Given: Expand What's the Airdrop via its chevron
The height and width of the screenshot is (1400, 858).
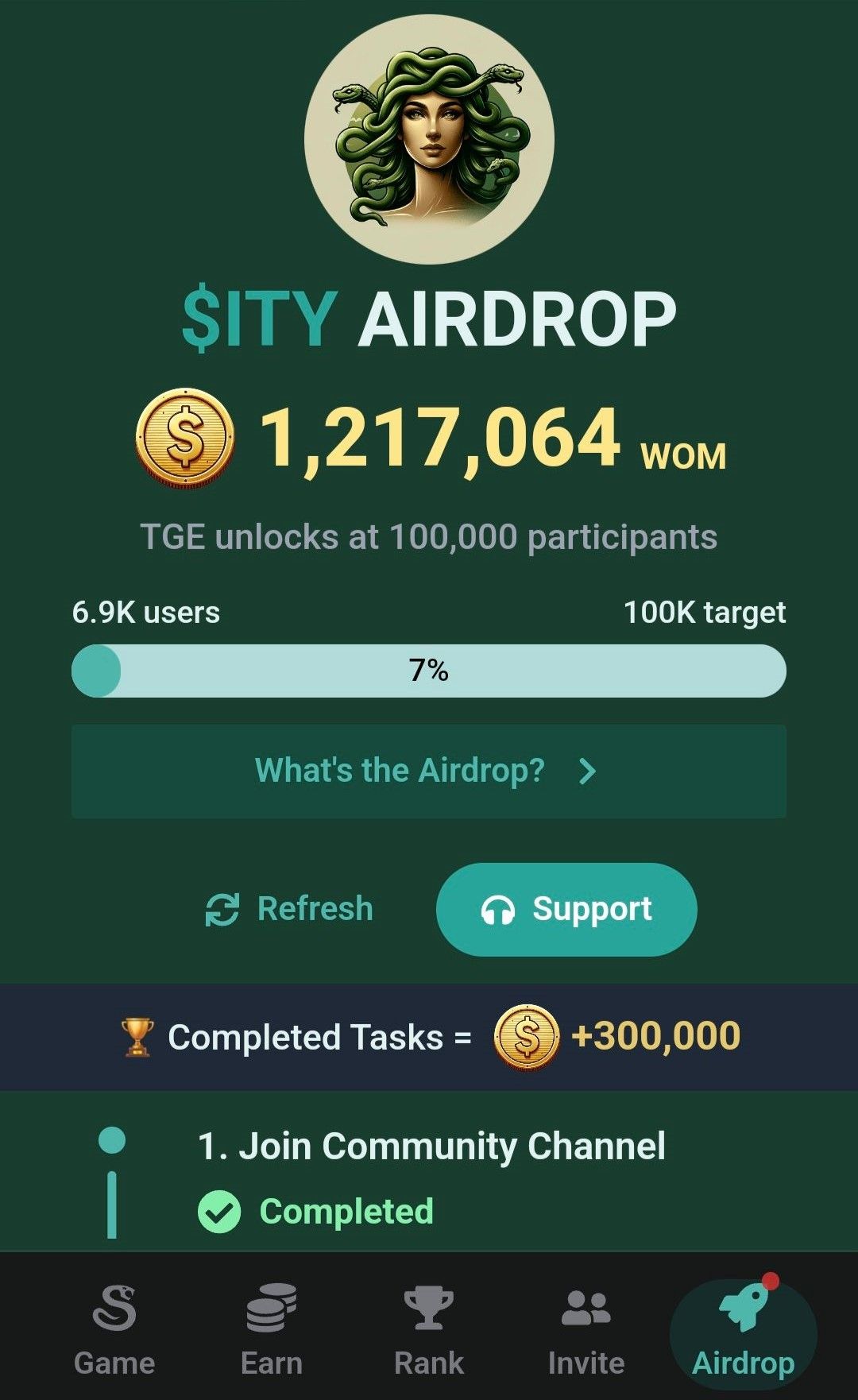Looking at the screenshot, I should (x=586, y=770).
